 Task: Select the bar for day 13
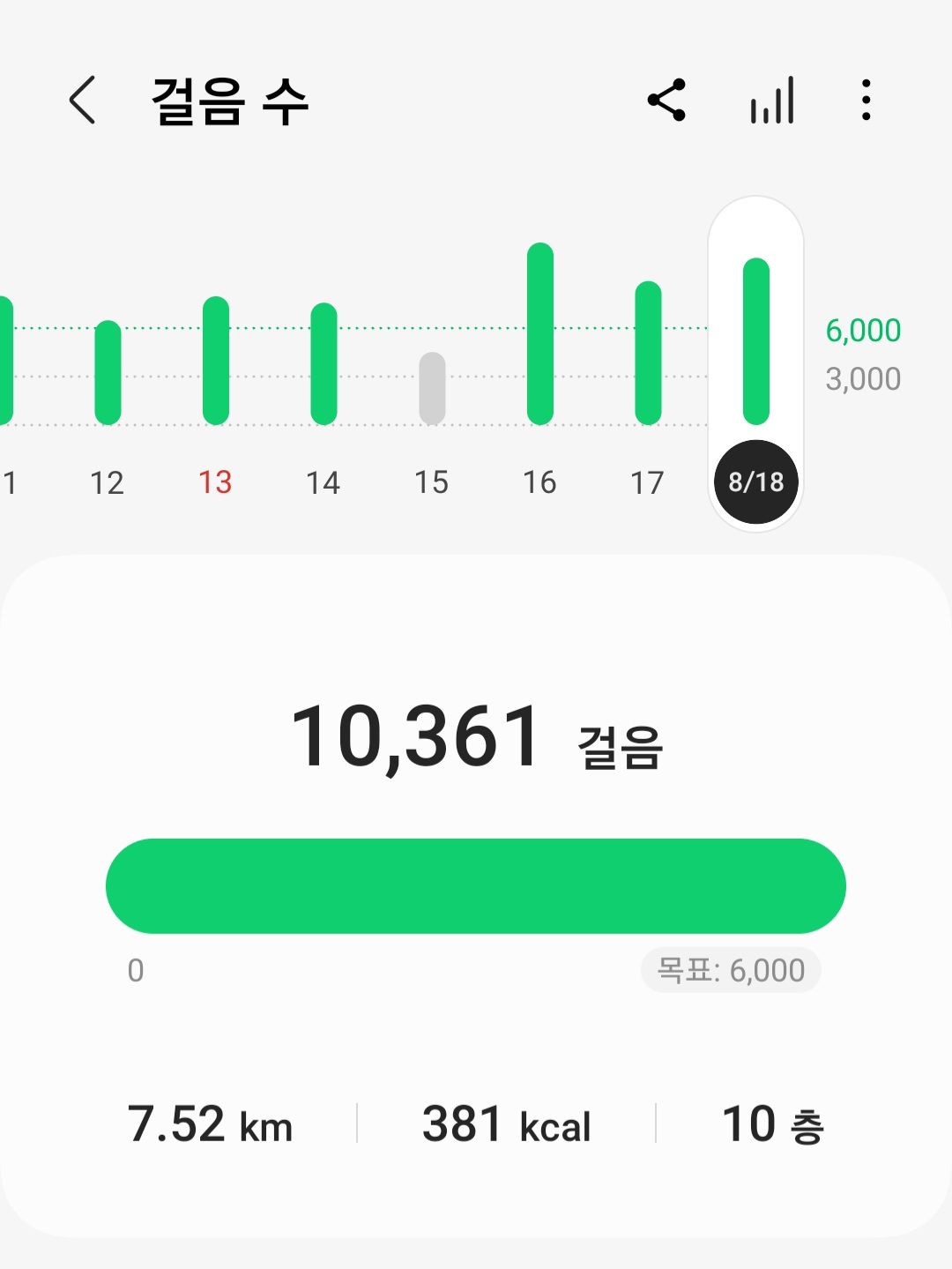216,361
